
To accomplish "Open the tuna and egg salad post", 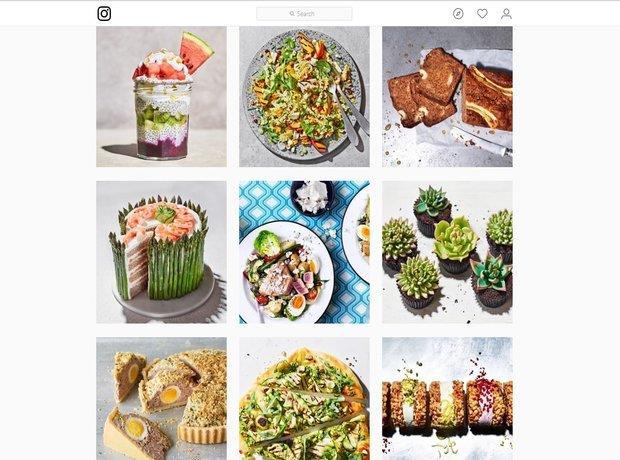I will tap(304, 251).
